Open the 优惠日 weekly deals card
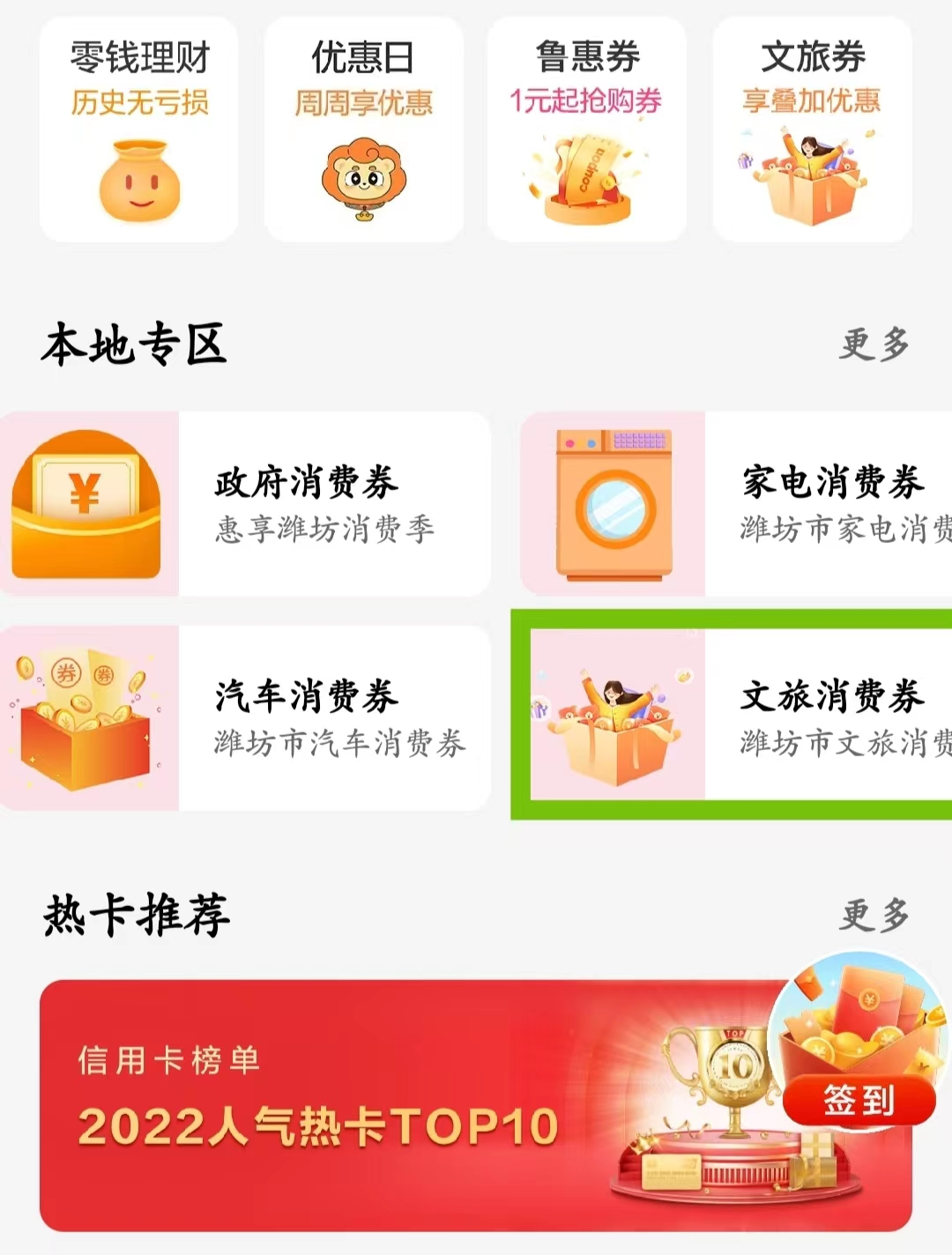Screen dimensions: 952x1255 click(x=363, y=130)
